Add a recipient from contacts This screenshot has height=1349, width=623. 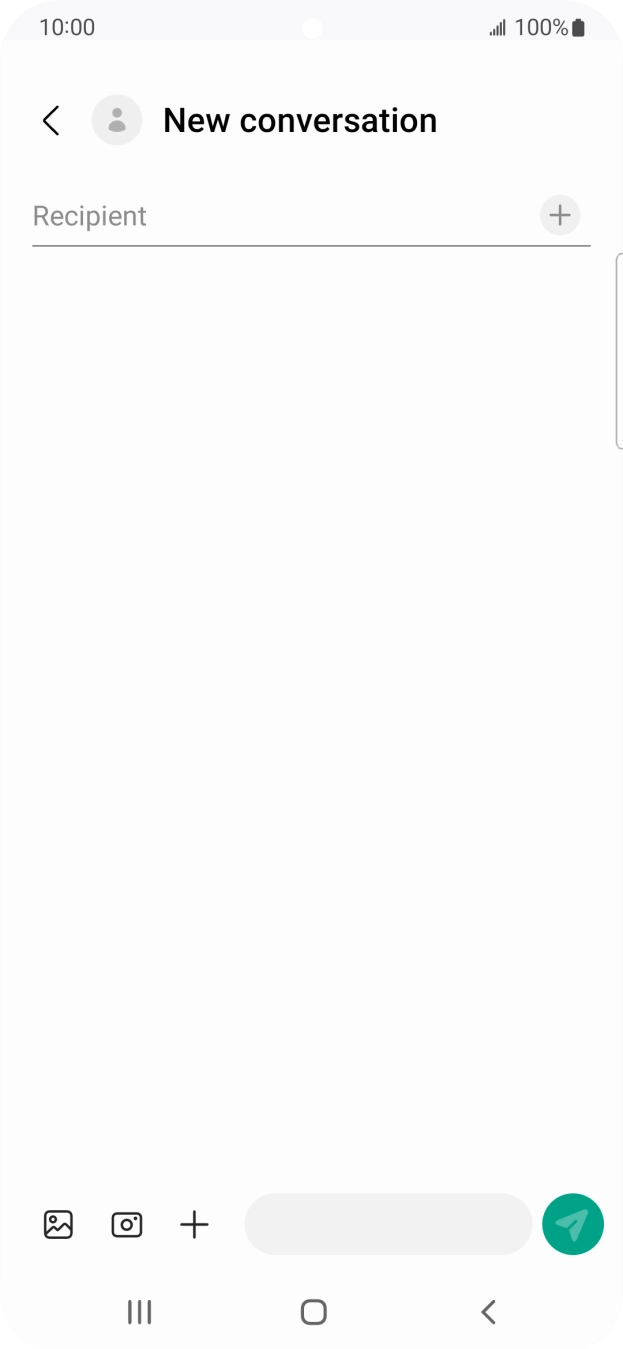(x=560, y=215)
